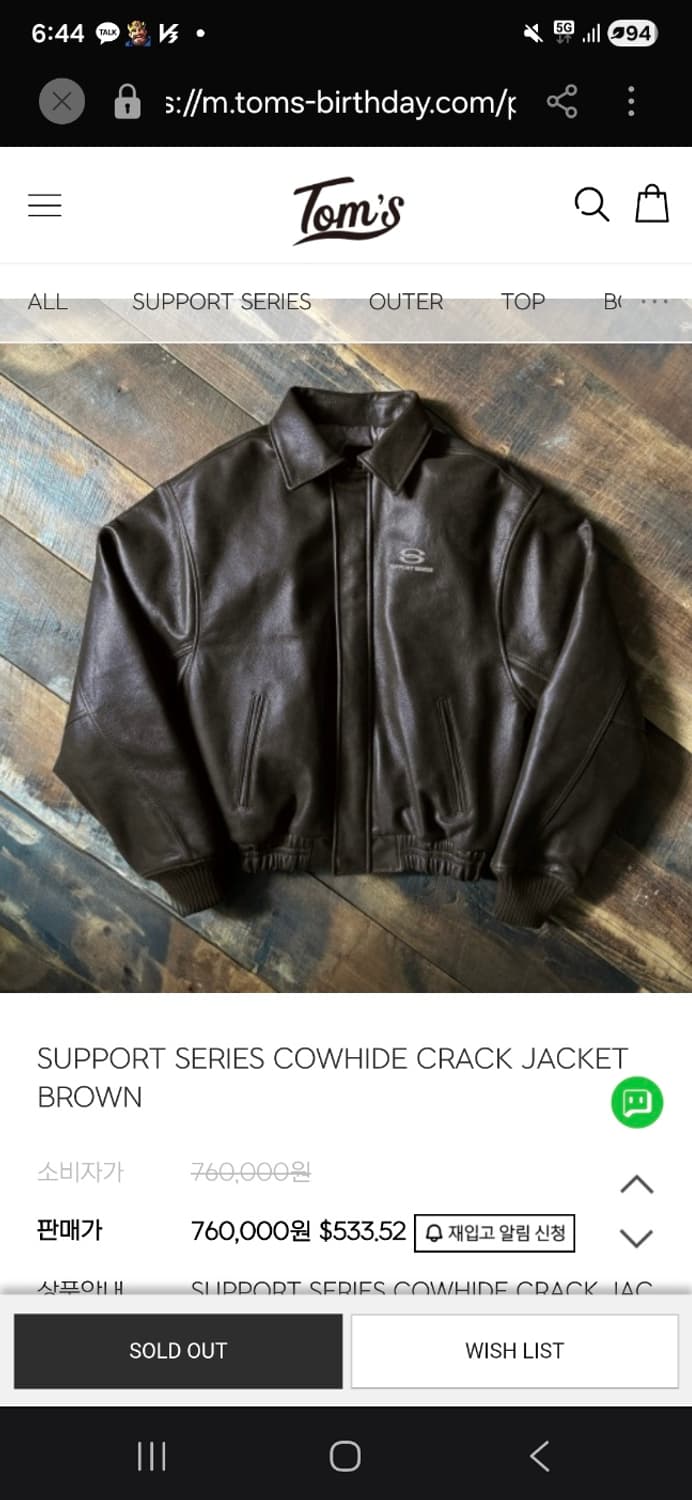The width and height of the screenshot is (692, 1500).
Task: Tap the SOLD OUT button
Action: coord(178,1351)
